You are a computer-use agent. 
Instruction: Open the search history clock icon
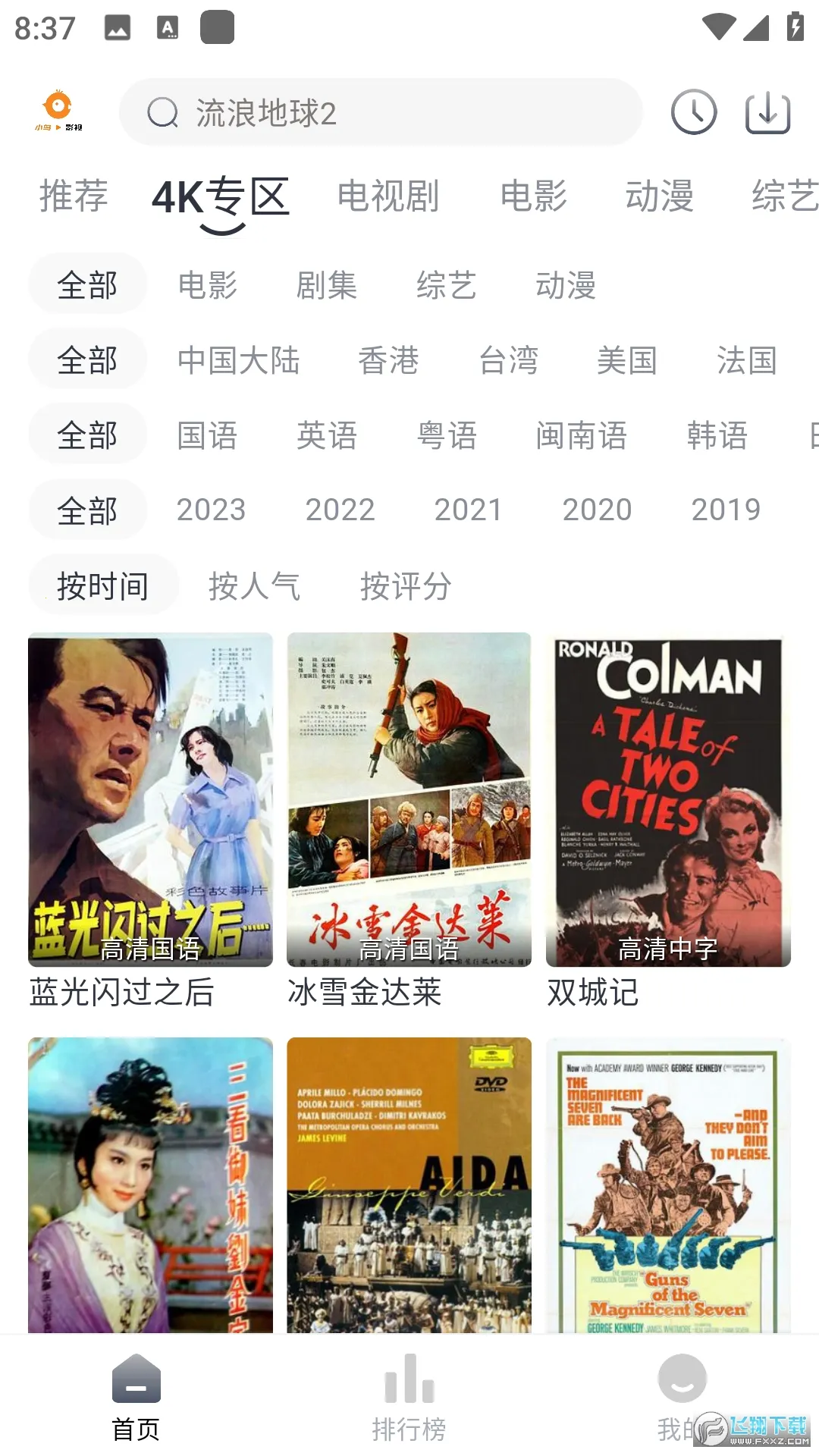[692, 112]
